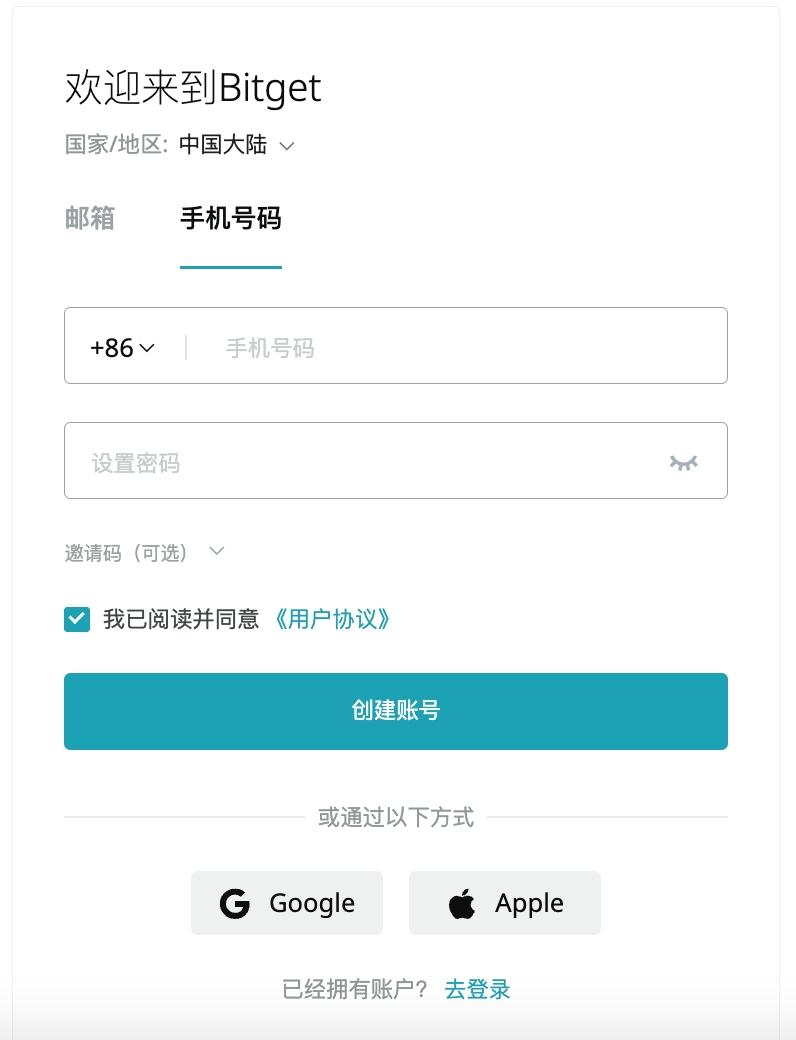Select the 手机号码 tab
Viewport: 796px width, 1040px height.
click(x=230, y=219)
